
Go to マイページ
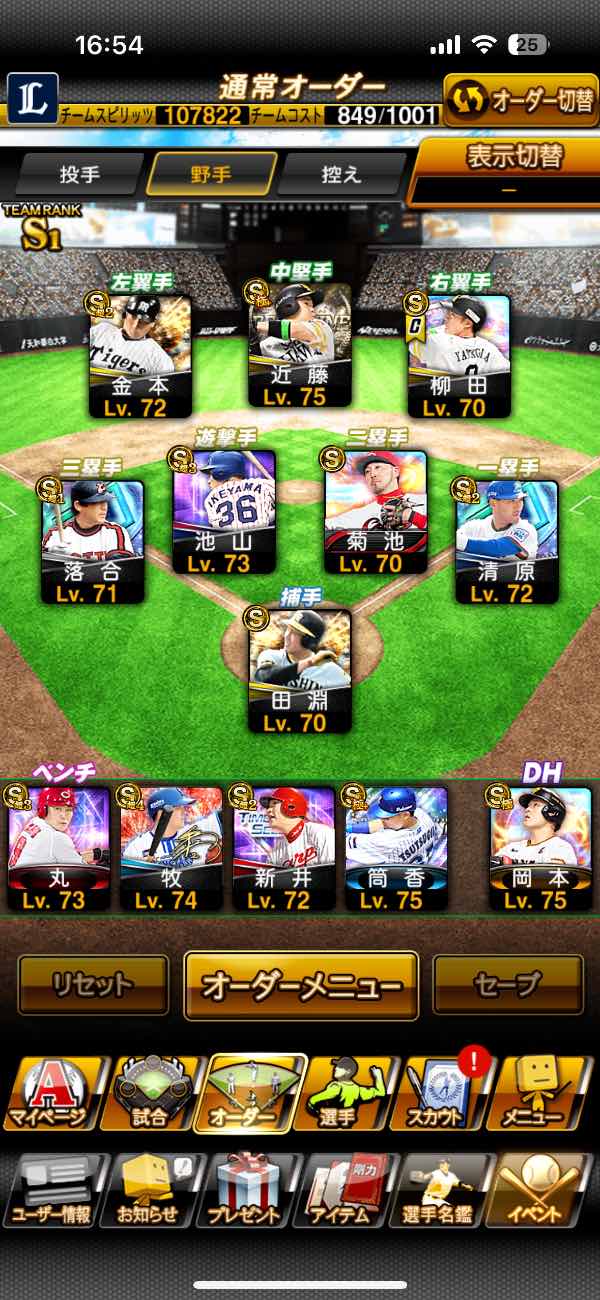pos(50,1094)
